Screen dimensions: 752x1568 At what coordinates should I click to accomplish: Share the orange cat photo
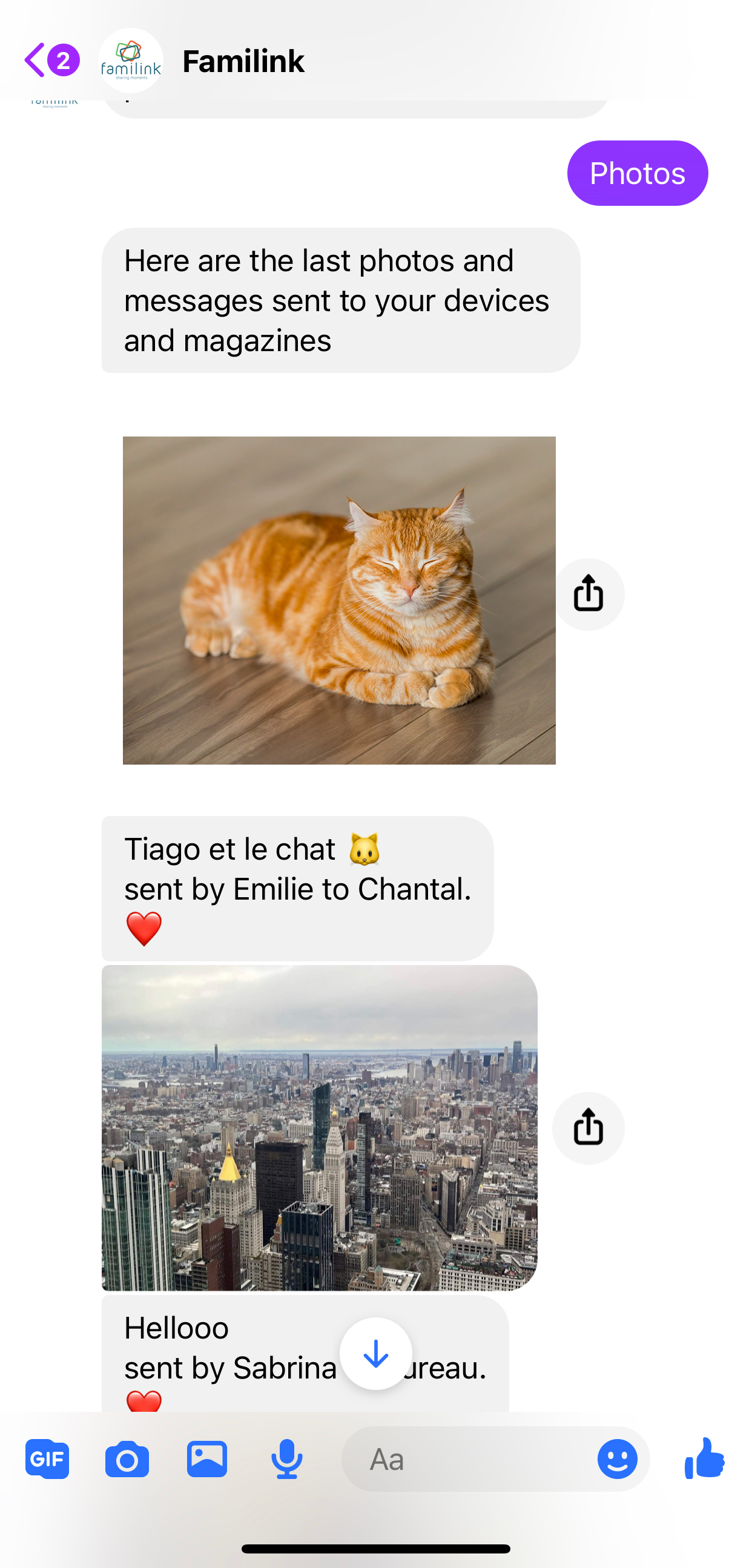[587, 593]
